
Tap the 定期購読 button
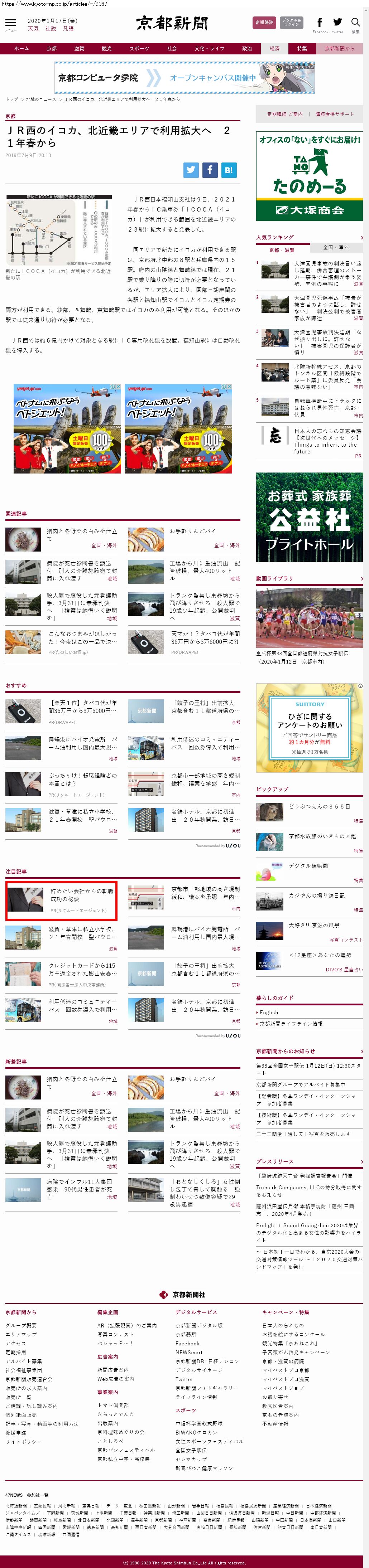[x=264, y=23]
